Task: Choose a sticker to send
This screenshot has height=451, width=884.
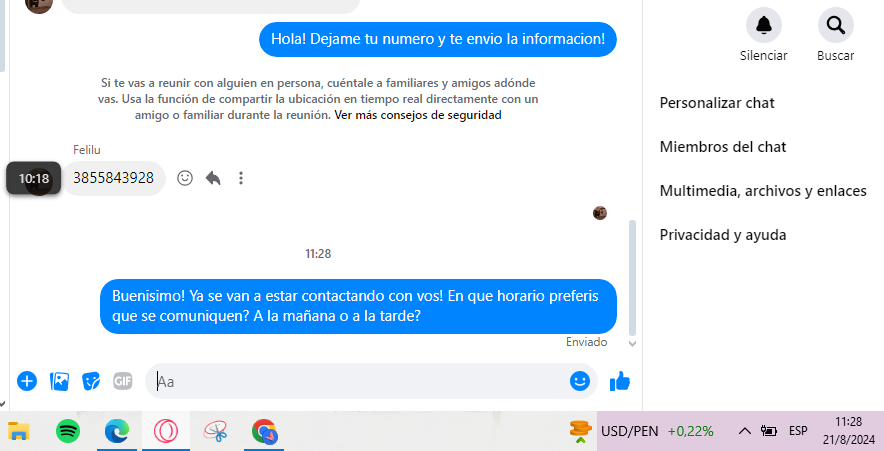Action: pos(91,381)
